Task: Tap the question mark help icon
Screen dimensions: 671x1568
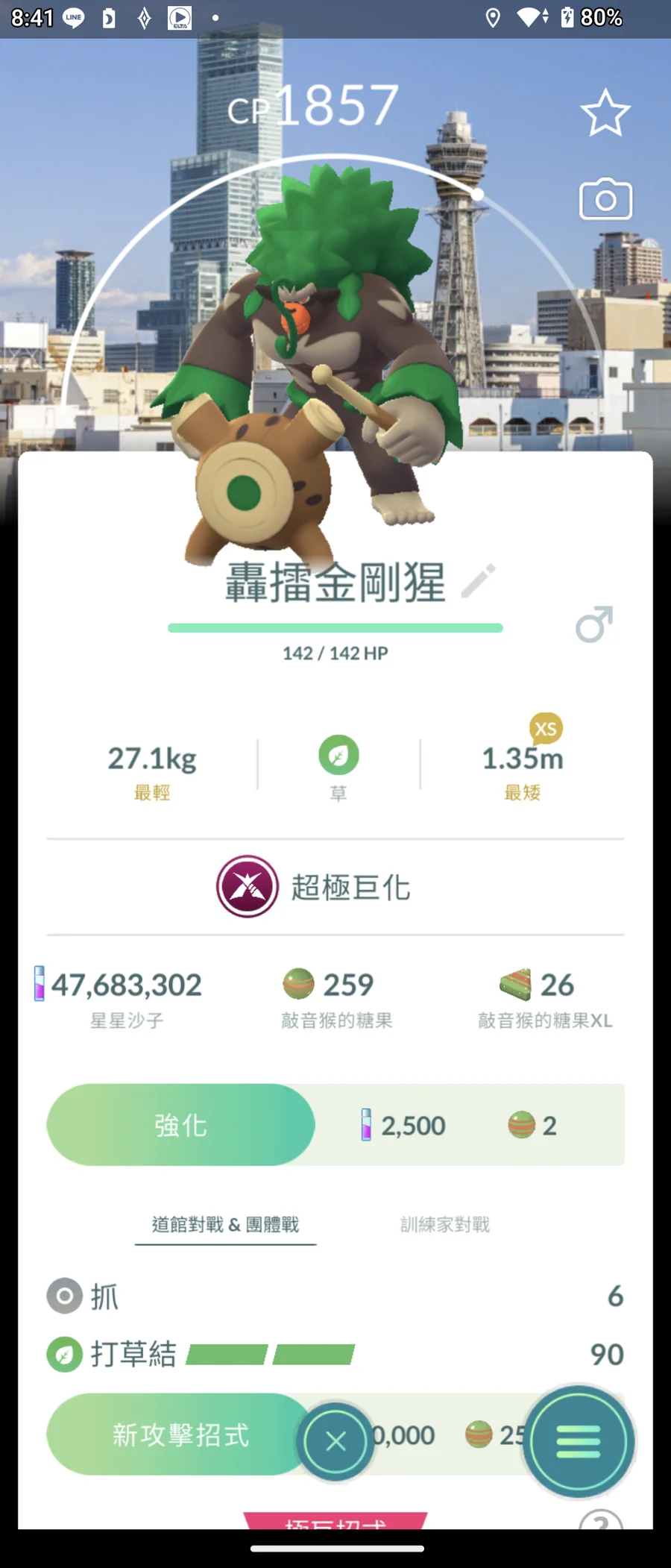Action: coord(601,1519)
